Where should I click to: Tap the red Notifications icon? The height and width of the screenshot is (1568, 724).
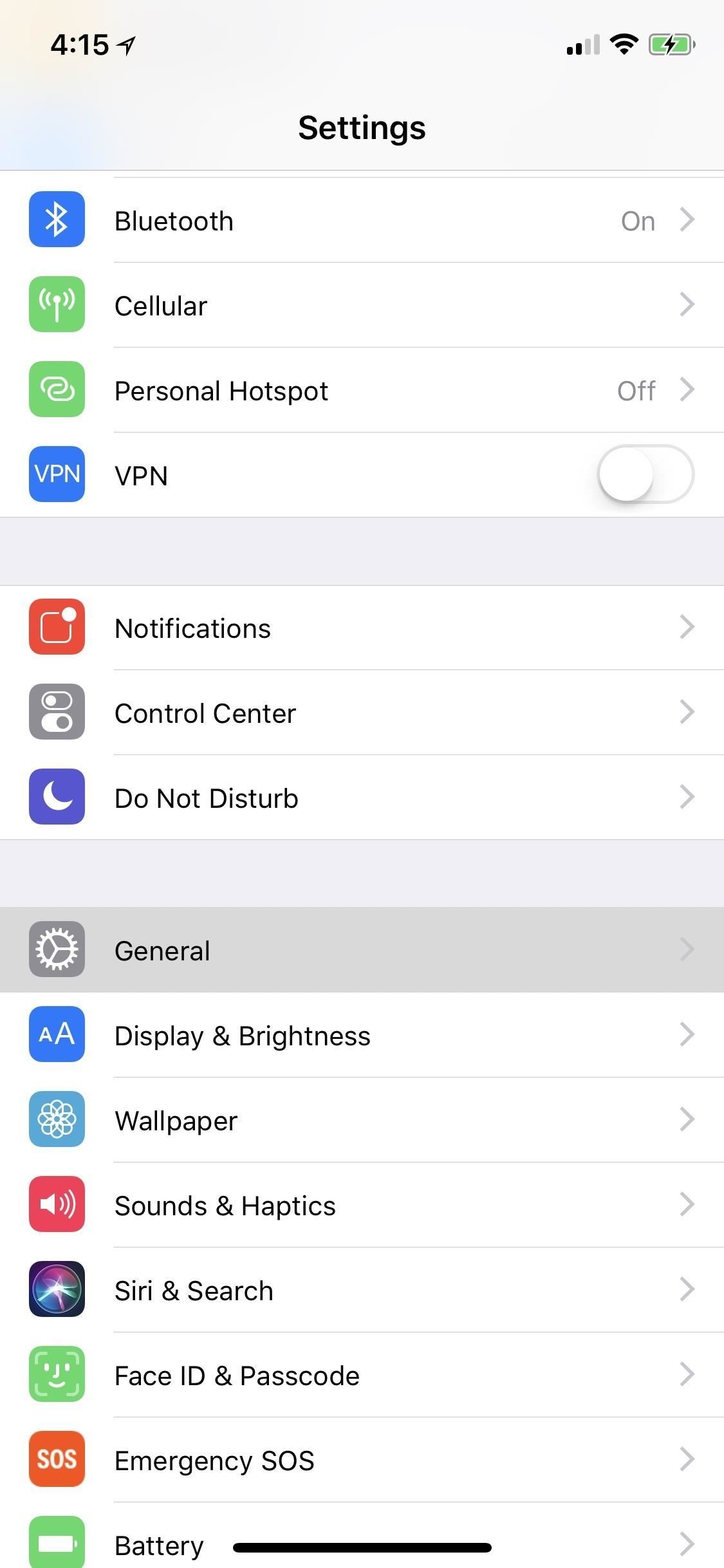[x=56, y=627]
